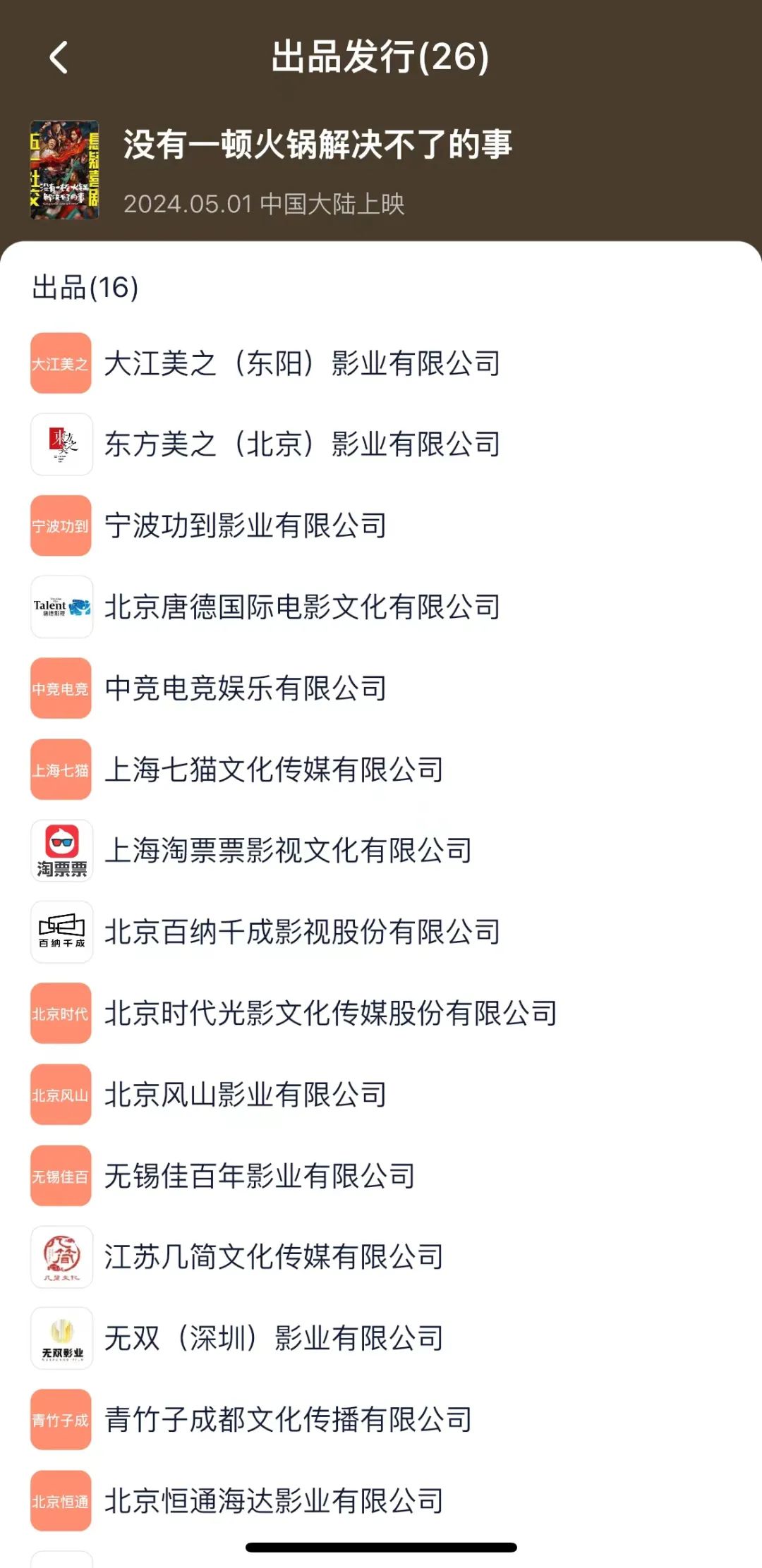Open 大江美之（东阳）影业有限公司
This screenshot has height=1568, width=762.
(381, 363)
